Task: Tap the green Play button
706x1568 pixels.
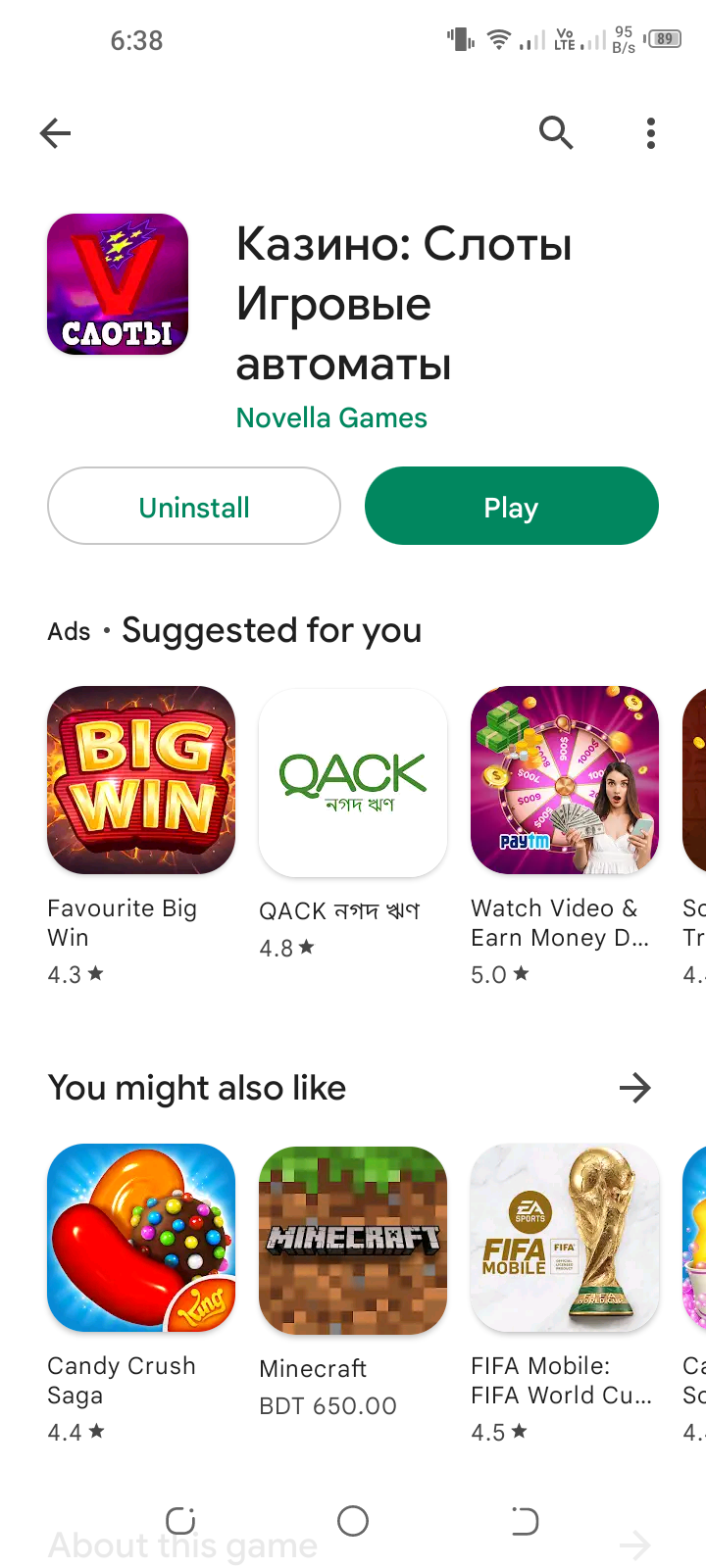Action: point(511,506)
